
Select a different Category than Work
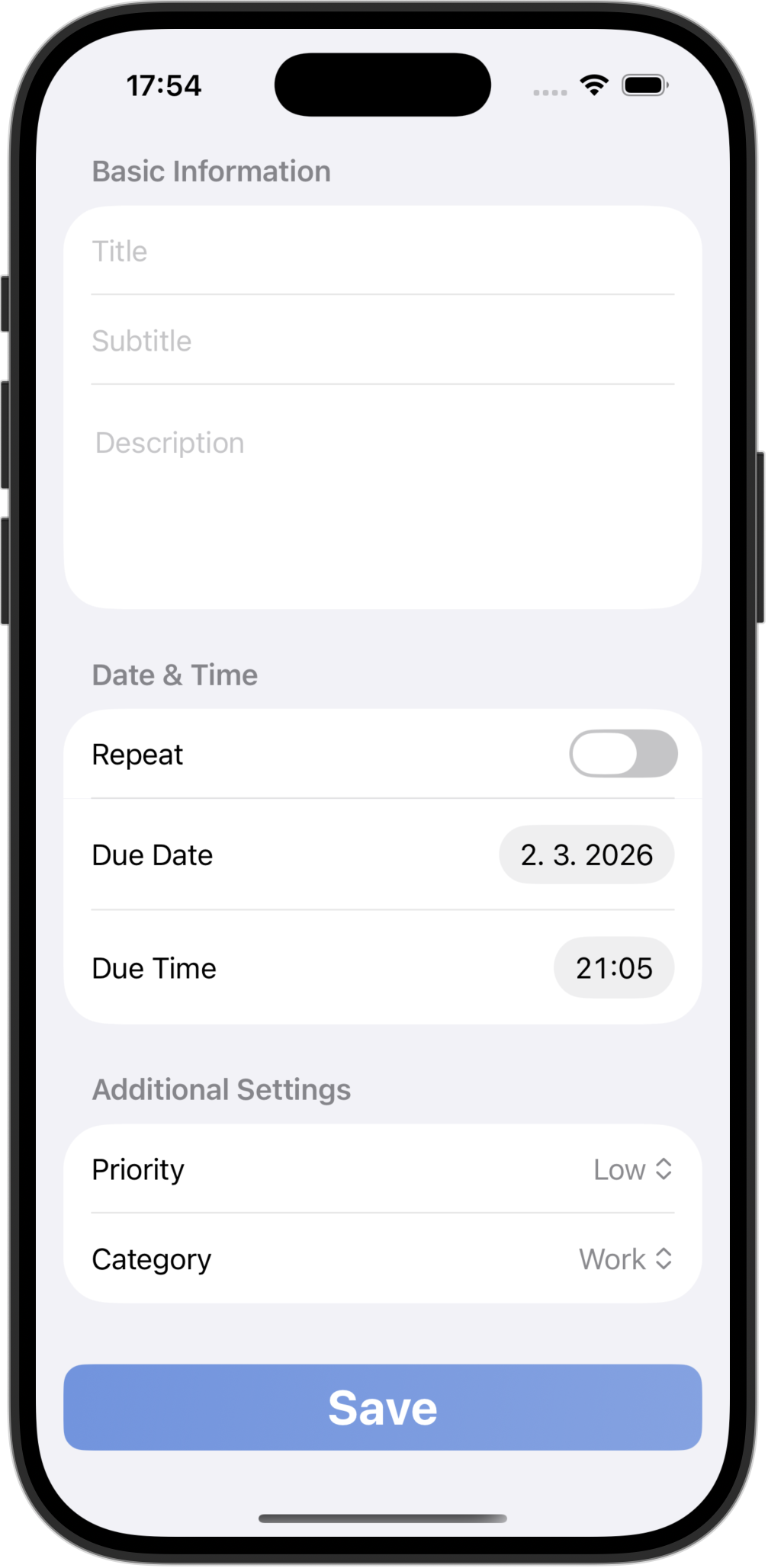click(625, 1259)
